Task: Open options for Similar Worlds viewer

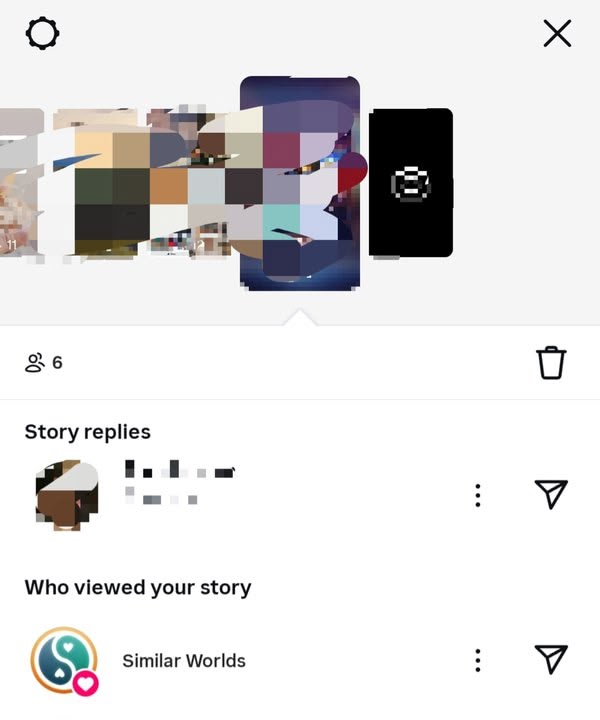Action: 478,660
